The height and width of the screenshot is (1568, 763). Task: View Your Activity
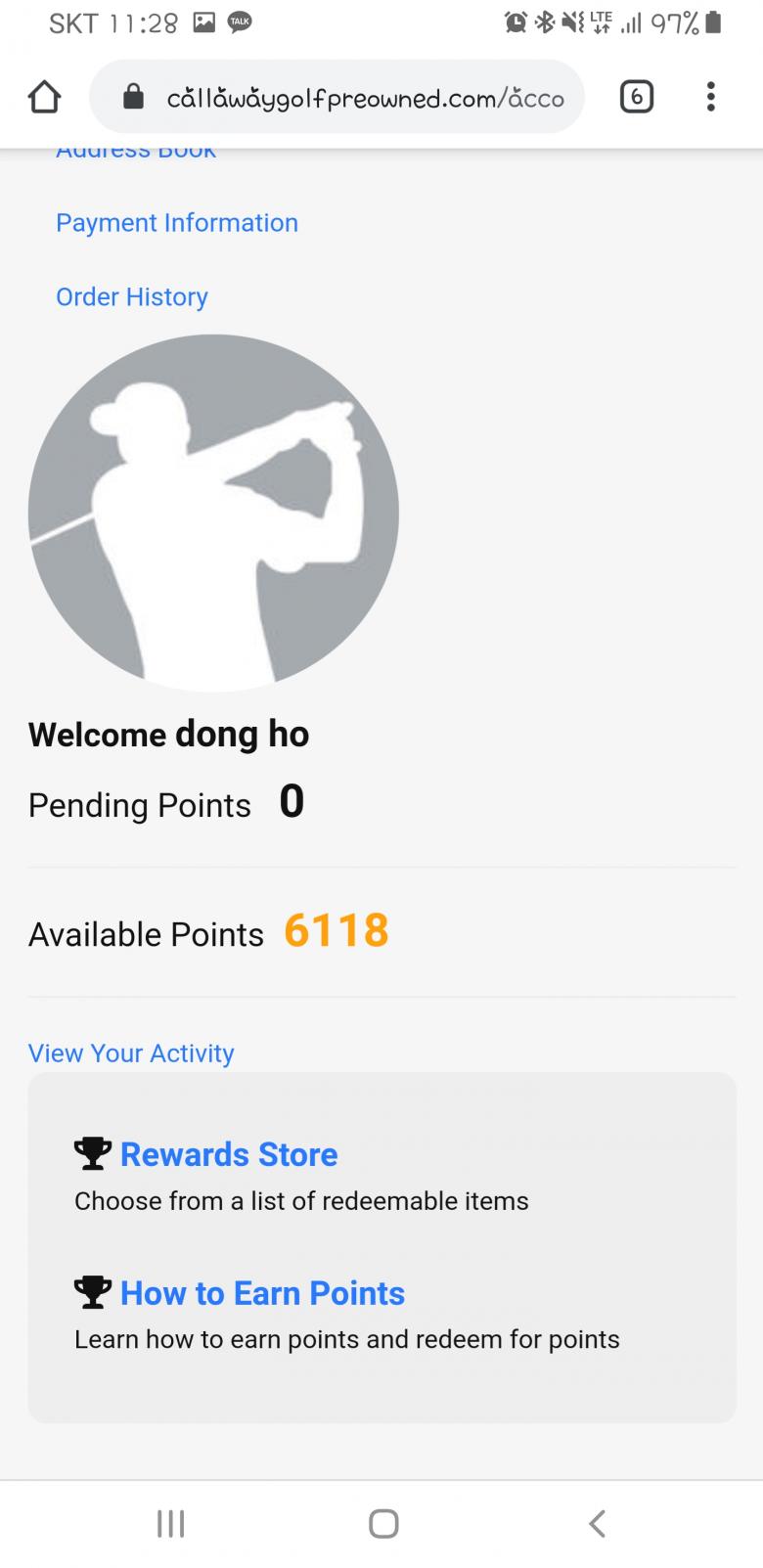tap(131, 1053)
